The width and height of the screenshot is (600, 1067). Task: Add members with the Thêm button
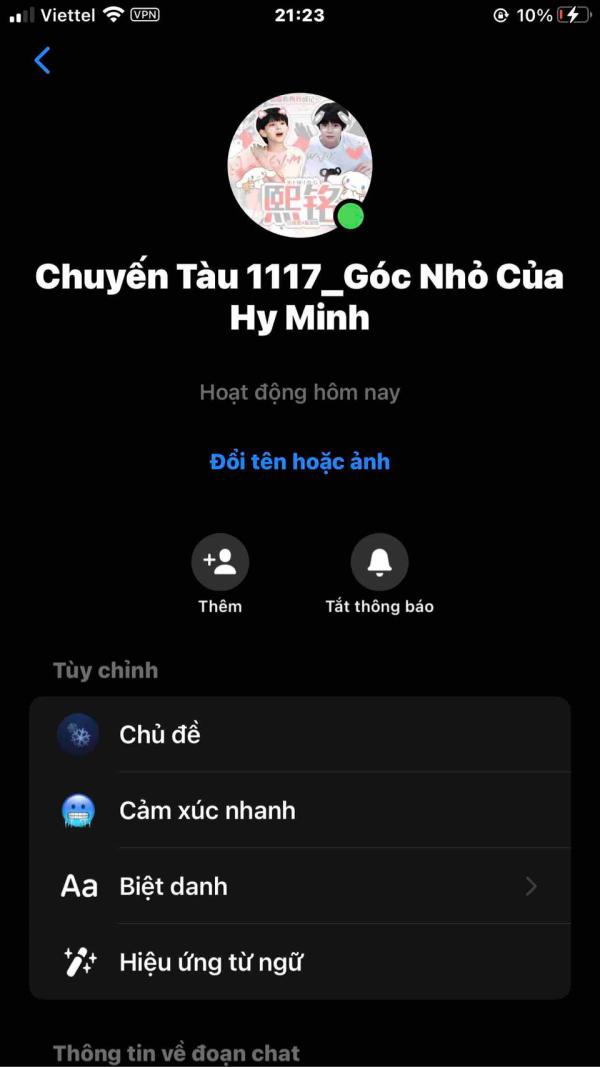(x=220, y=562)
